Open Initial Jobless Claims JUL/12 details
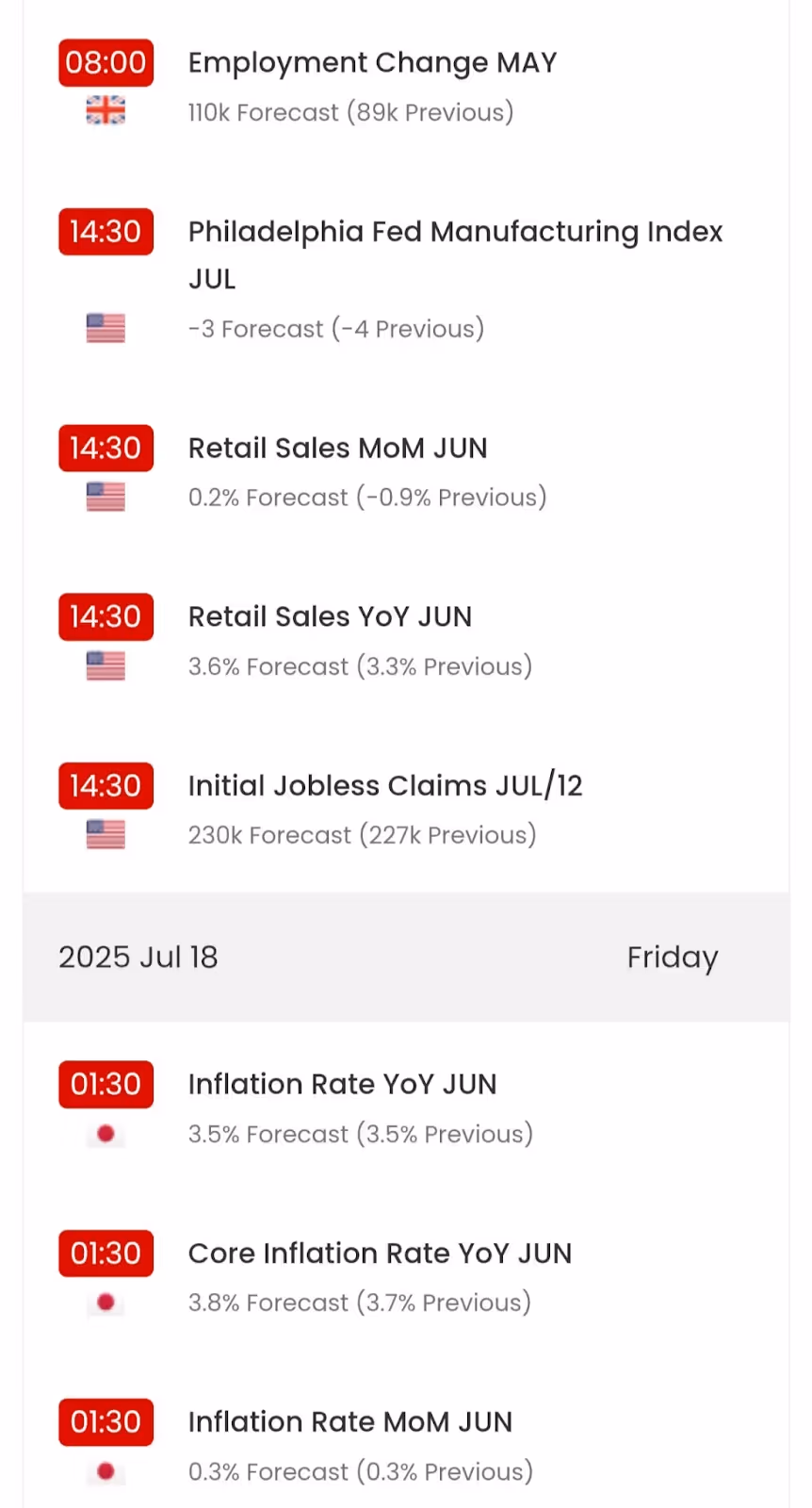812x1508 pixels. click(x=385, y=786)
